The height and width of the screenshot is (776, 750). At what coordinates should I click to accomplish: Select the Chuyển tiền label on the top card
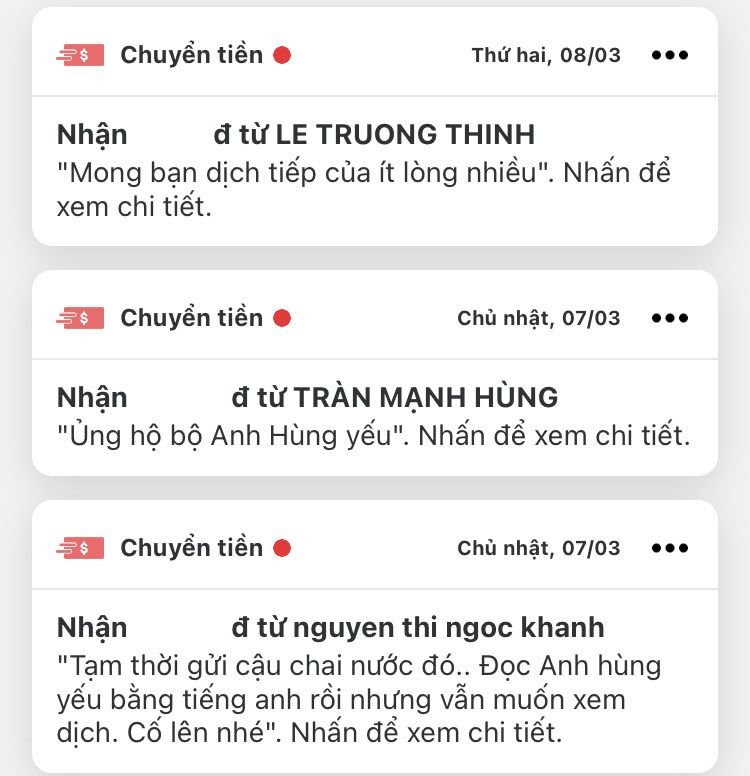coord(192,54)
